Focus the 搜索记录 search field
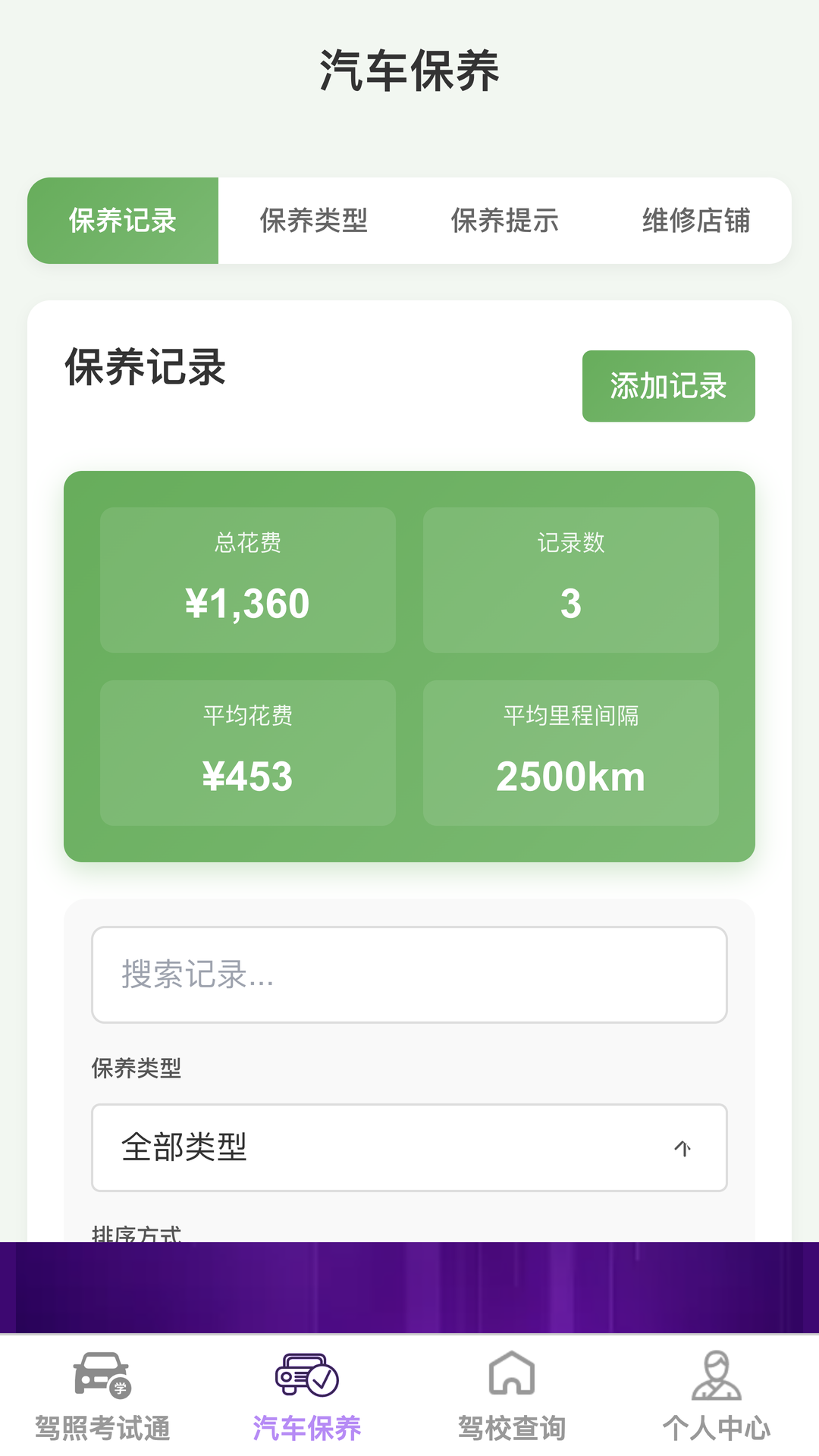The width and height of the screenshot is (819, 1456). (409, 974)
